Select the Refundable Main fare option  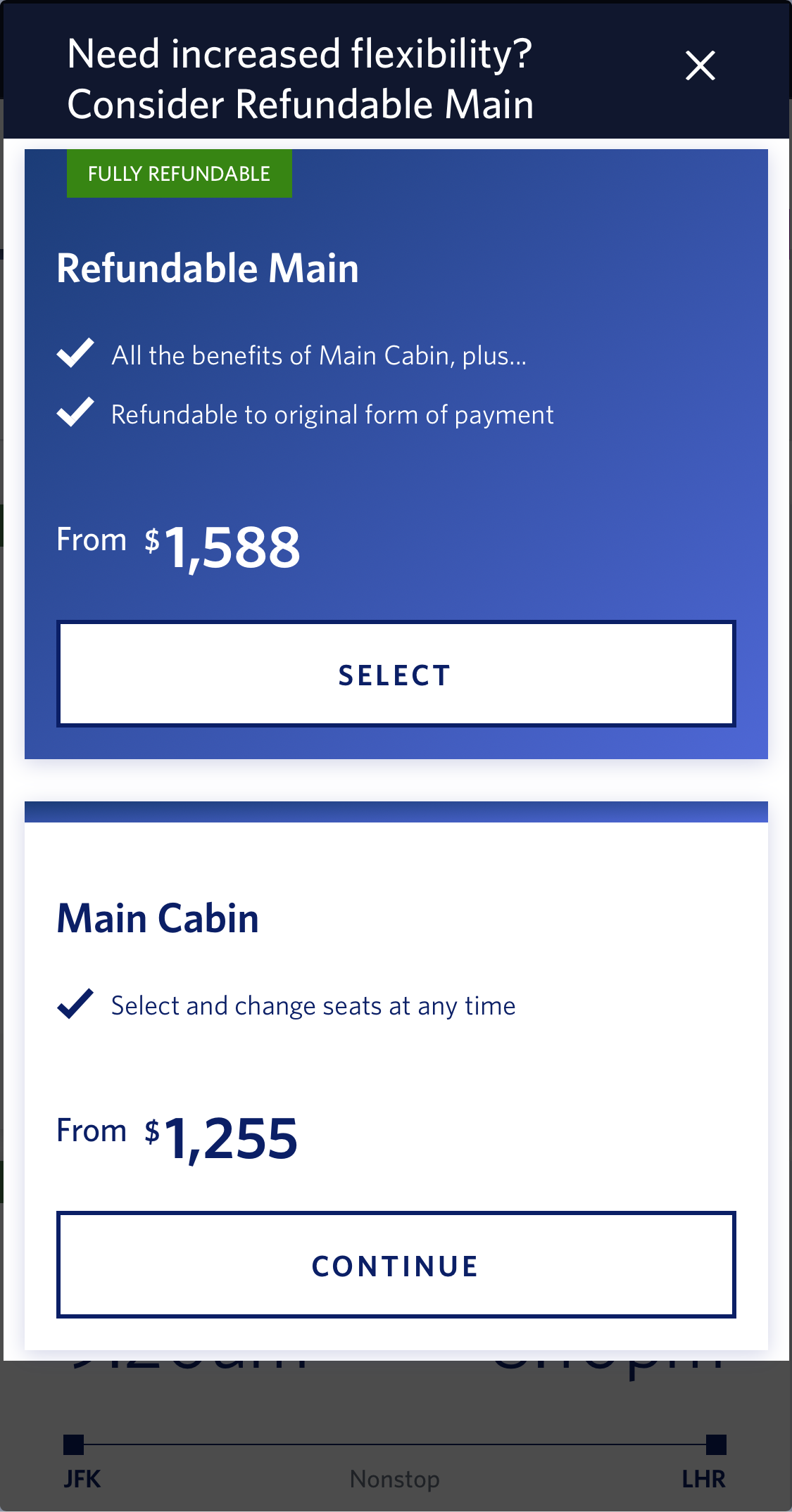[396, 673]
